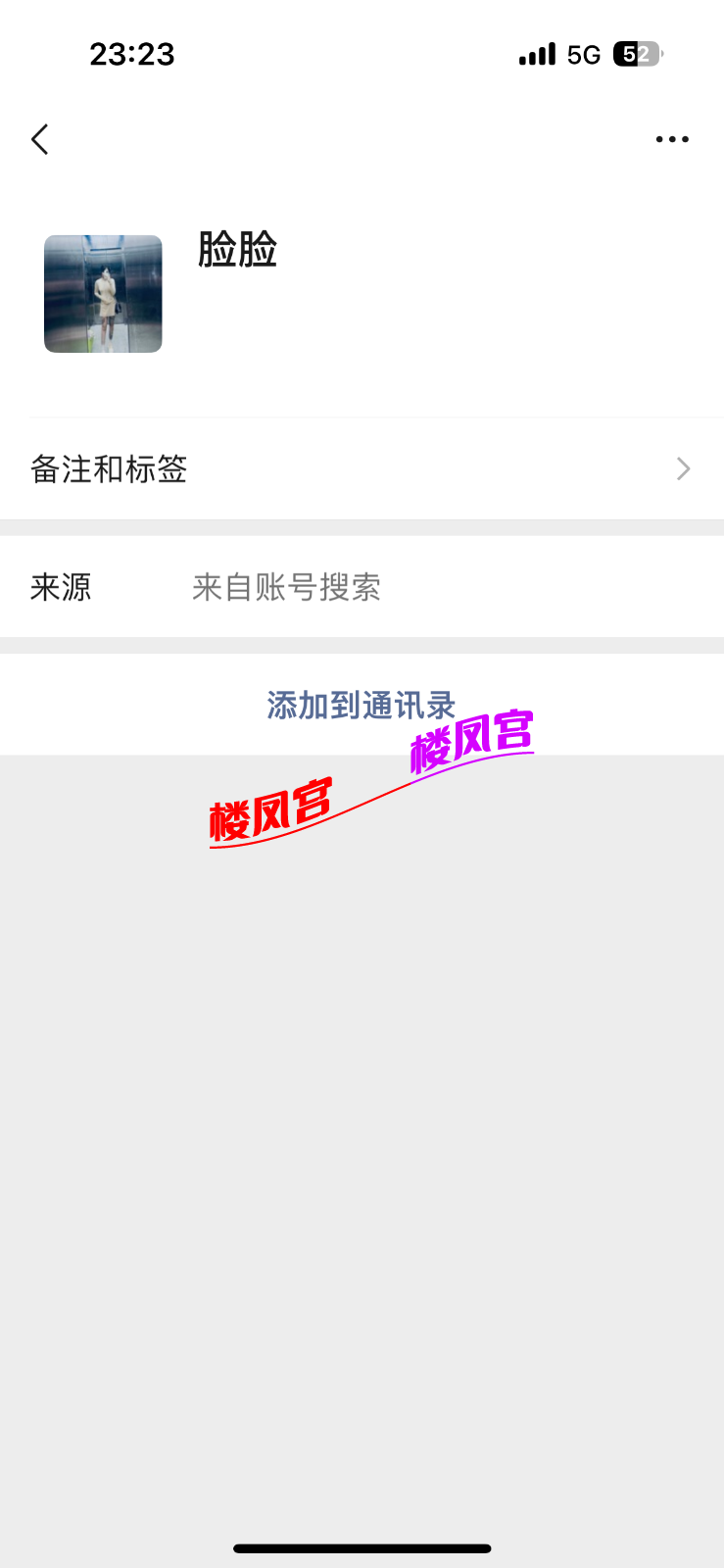Tap the 5G network indicator
Image resolution: width=724 pixels, height=1568 pixels.
pos(585,54)
